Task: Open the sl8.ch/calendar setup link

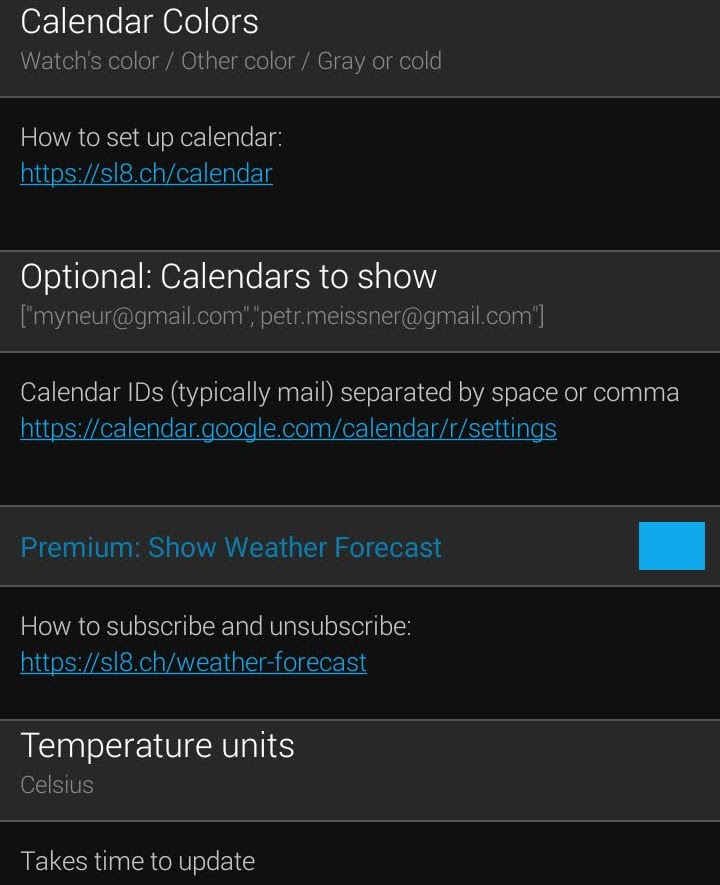Action: 146,173
